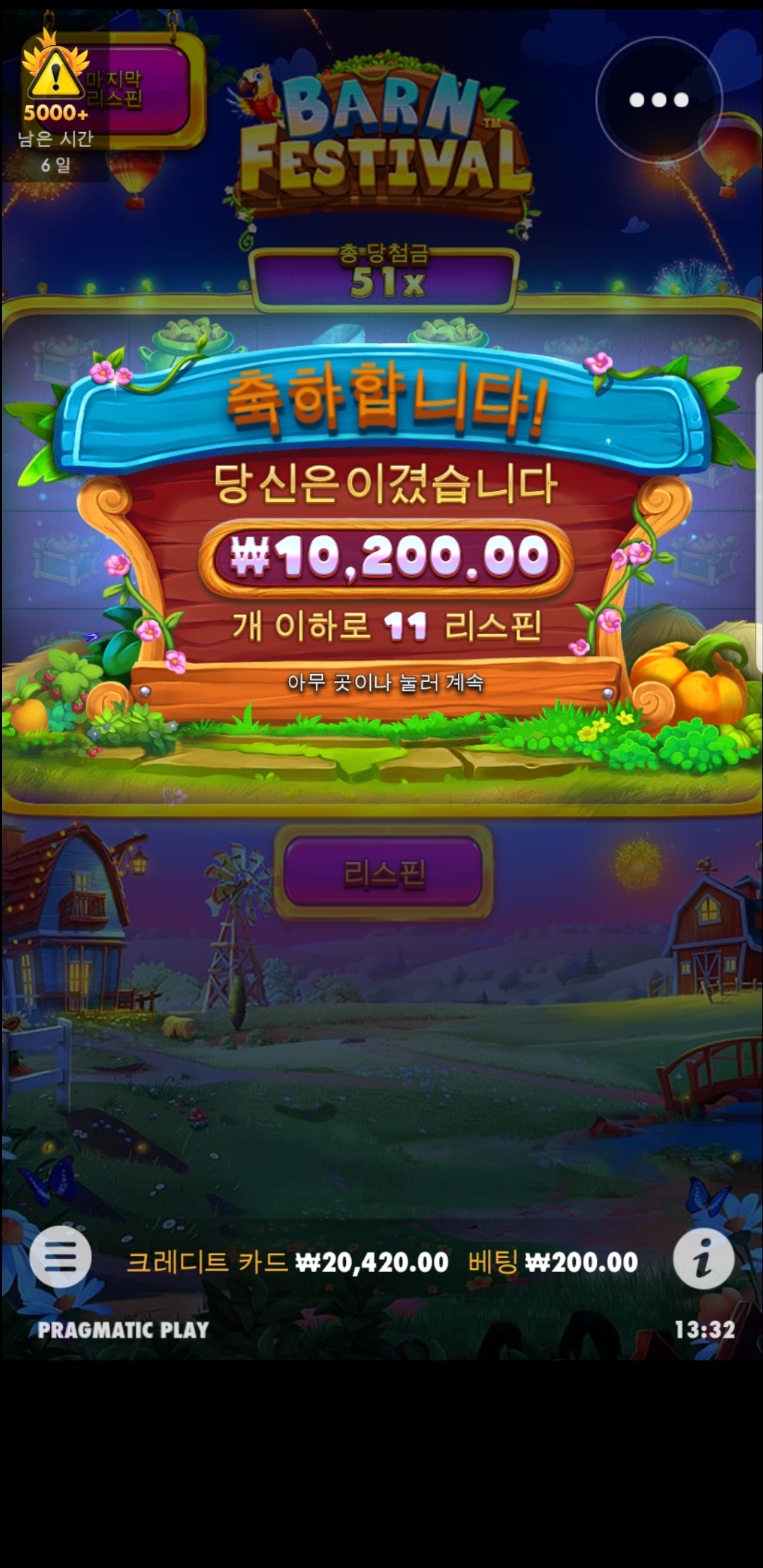Open the three-dot overflow menu
Screen dimensions: 763x1568
pos(658,100)
